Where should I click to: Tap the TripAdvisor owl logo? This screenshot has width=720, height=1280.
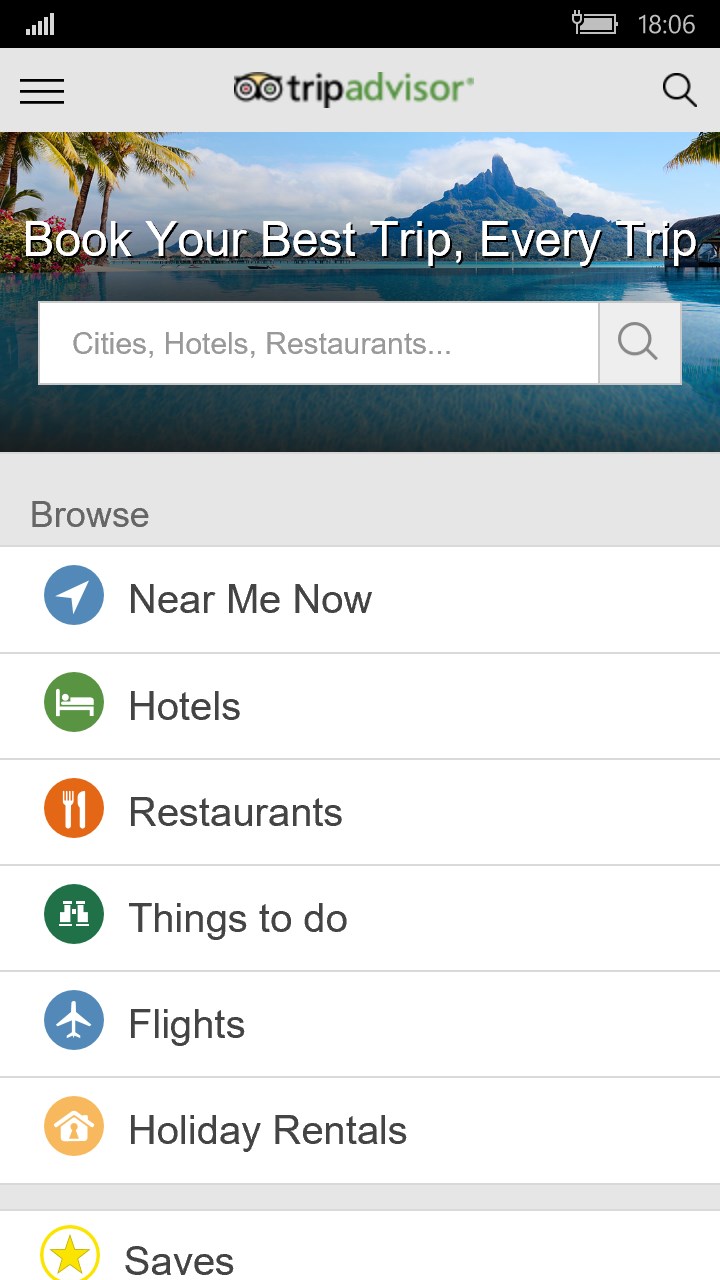pos(254,89)
